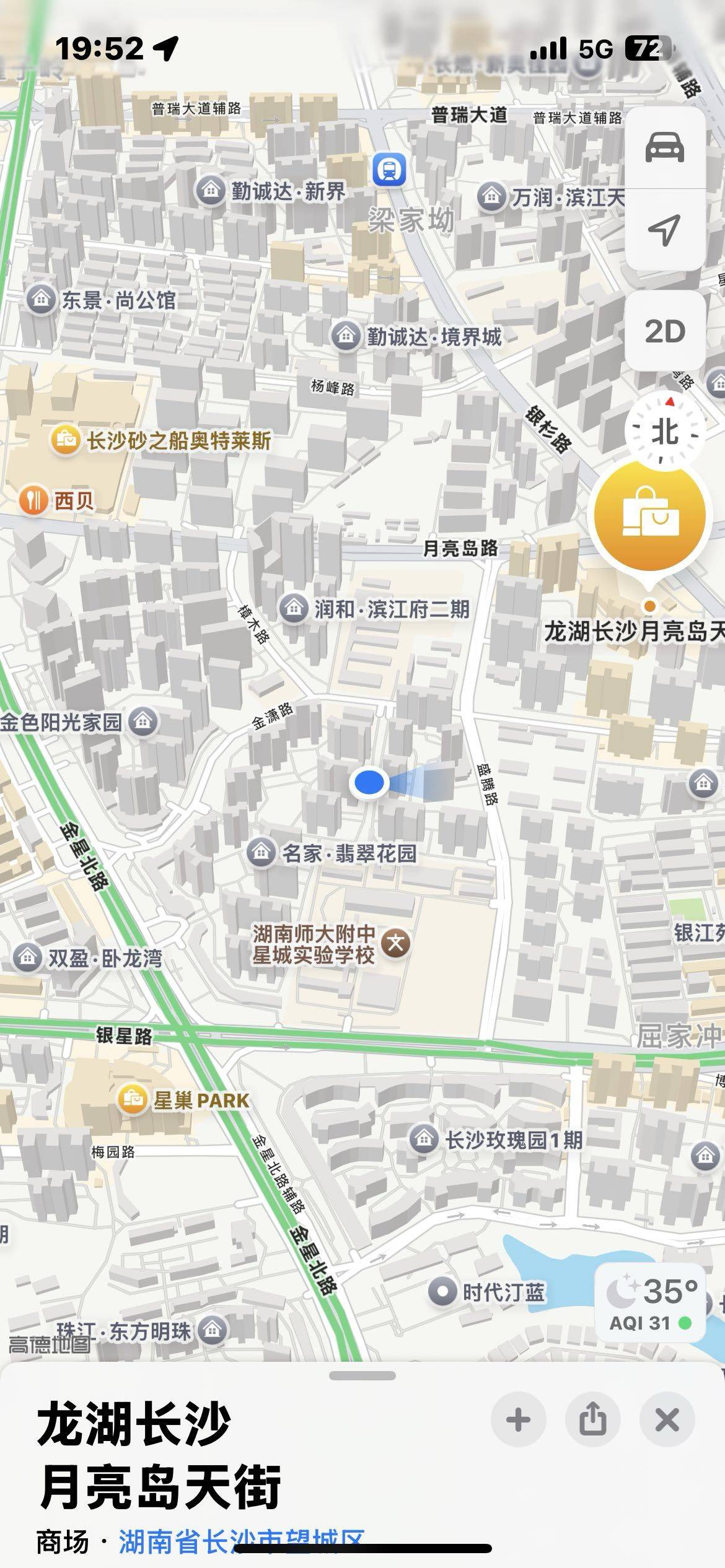Image resolution: width=725 pixels, height=1568 pixels.
Task: Share 龙湖长沙月亮岛天街 location
Action: click(x=592, y=1419)
